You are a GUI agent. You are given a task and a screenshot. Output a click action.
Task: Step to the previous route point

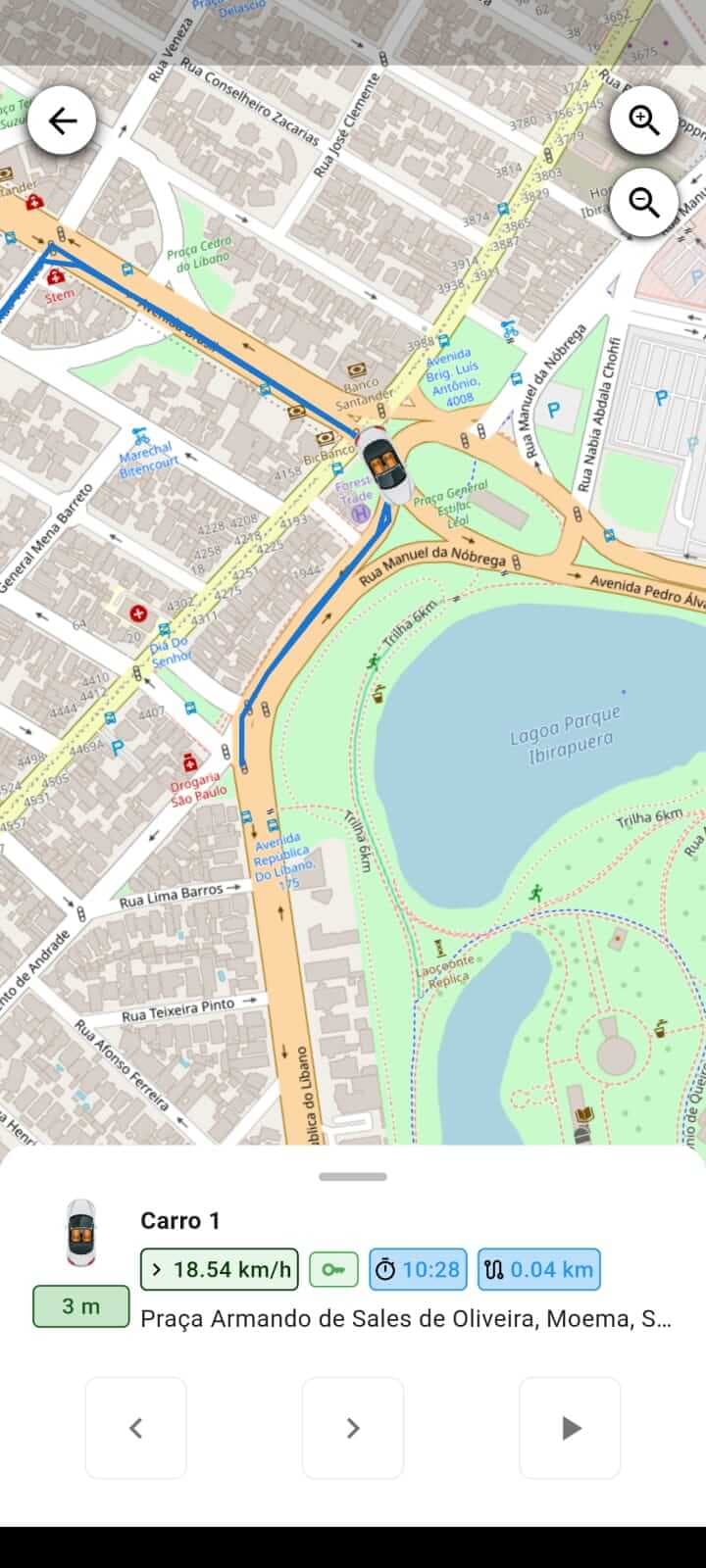136,1428
